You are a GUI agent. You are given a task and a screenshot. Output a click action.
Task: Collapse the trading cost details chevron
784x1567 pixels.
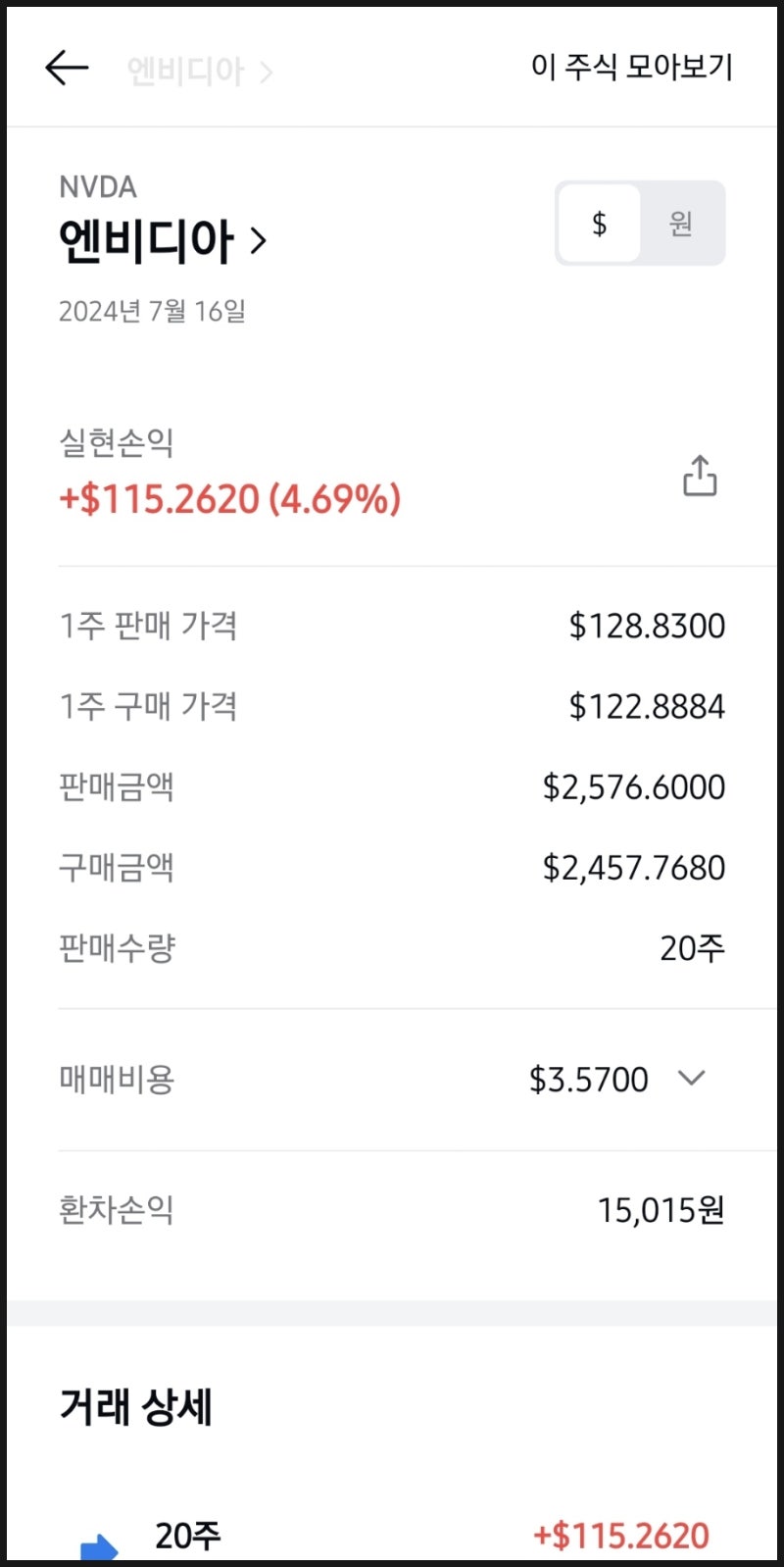coord(692,1079)
